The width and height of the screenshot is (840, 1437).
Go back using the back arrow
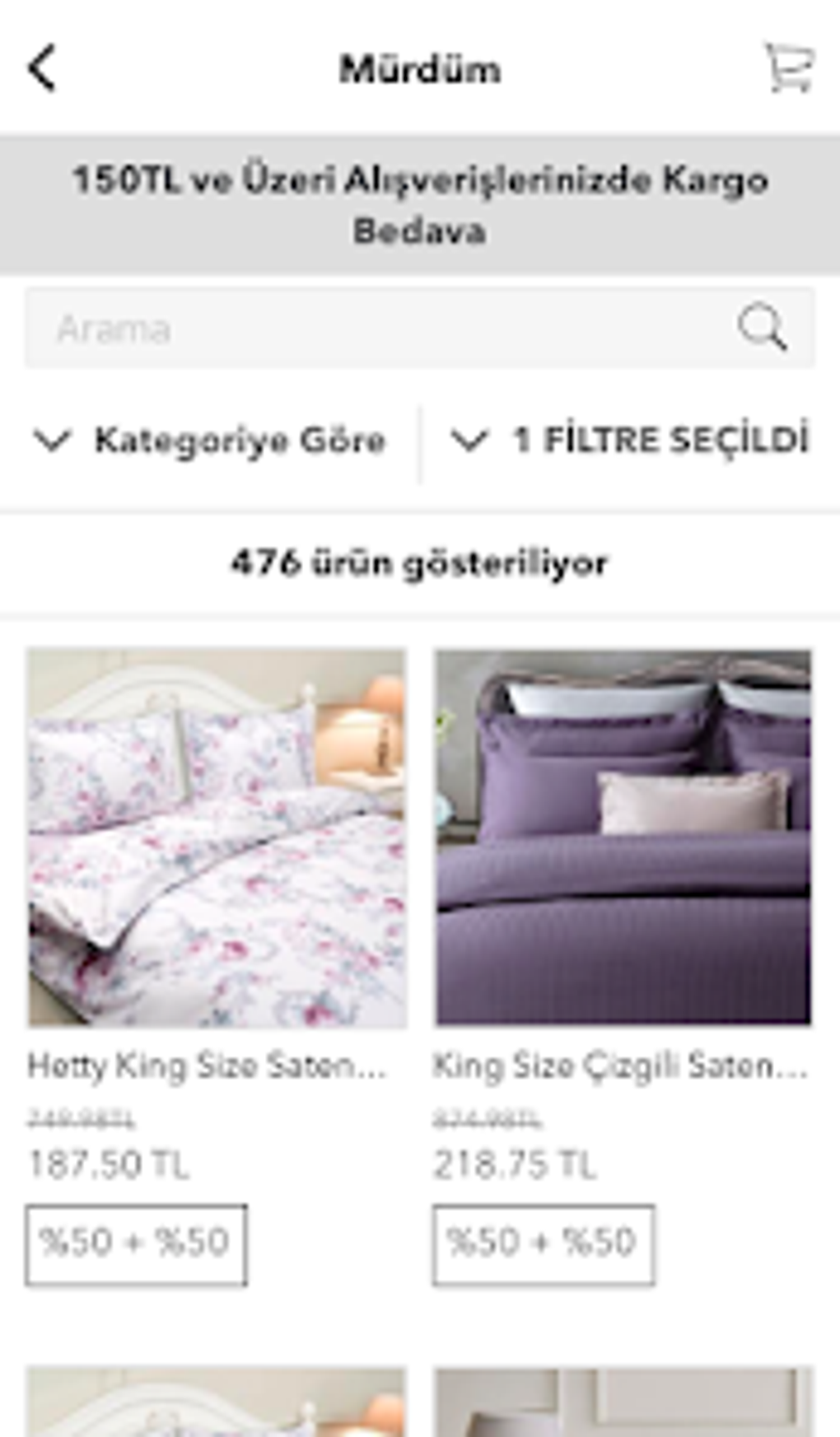42,68
